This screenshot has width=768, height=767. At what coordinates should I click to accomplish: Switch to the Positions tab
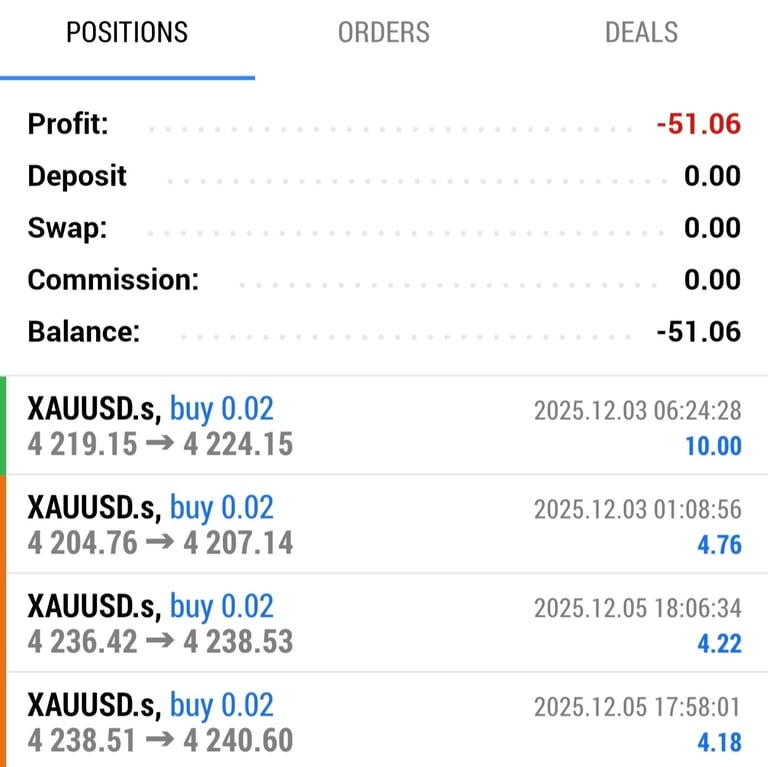127,32
